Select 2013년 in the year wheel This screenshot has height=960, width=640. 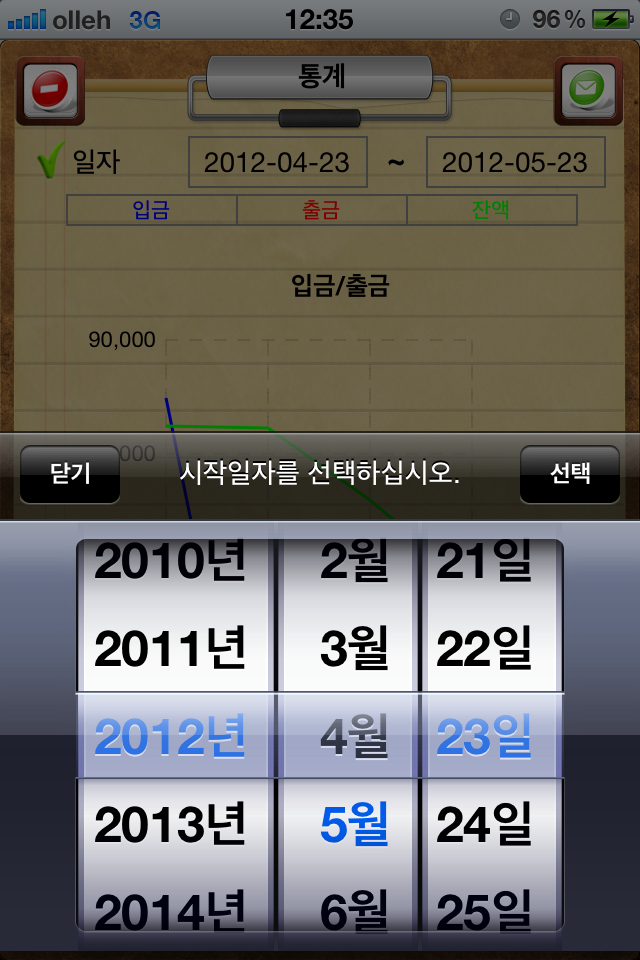[170, 825]
